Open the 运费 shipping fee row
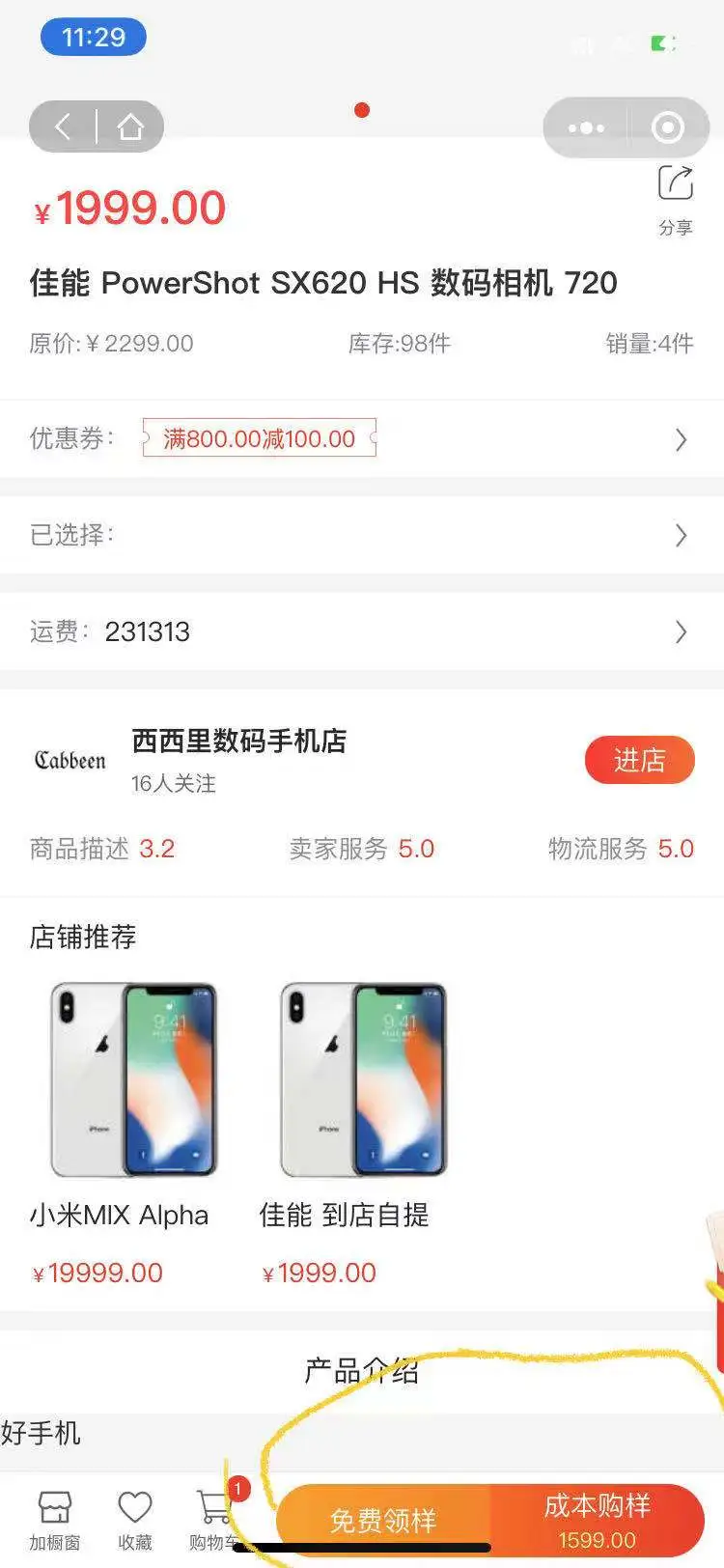This screenshot has width=724, height=1568. click(x=362, y=631)
